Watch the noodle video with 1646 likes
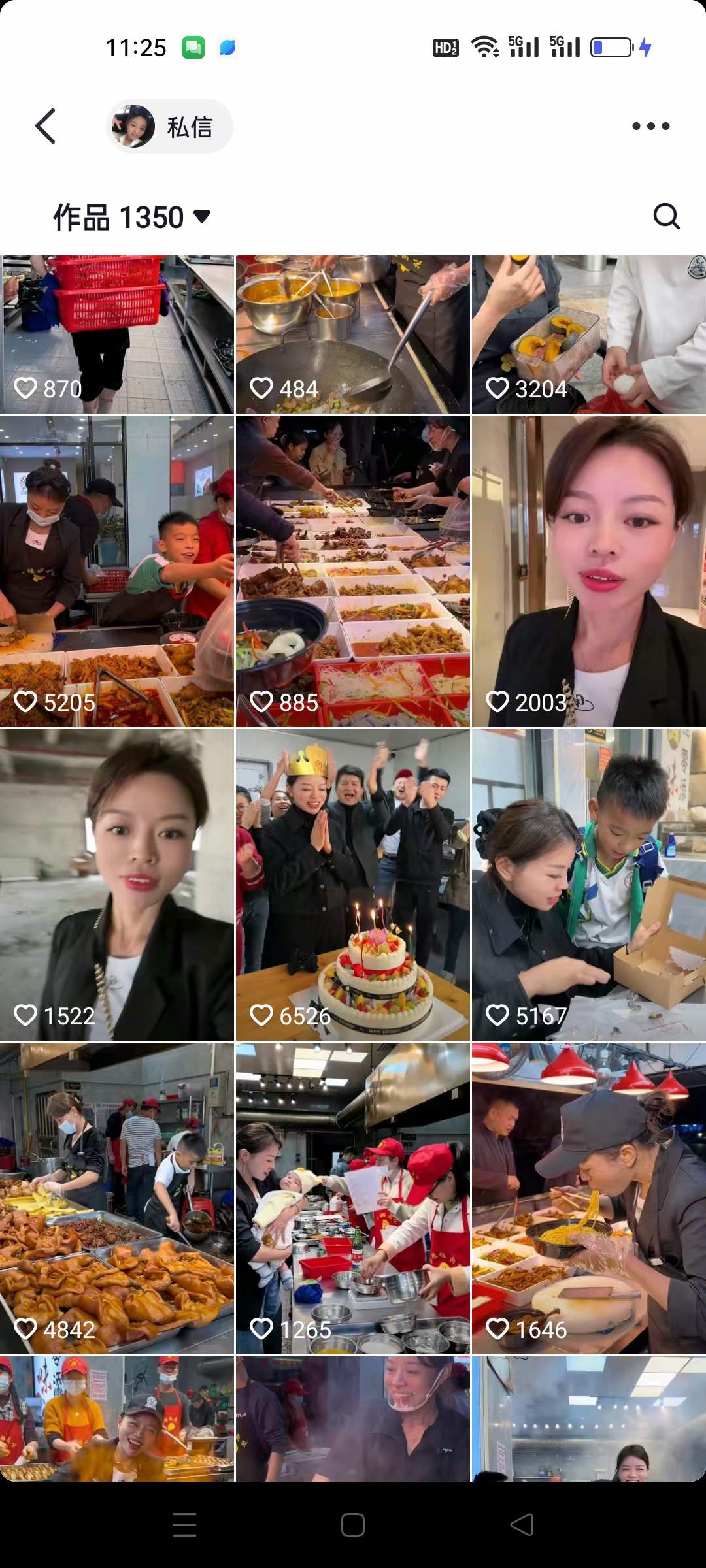Screen dimensions: 706x1568 click(x=588, y=1199)
